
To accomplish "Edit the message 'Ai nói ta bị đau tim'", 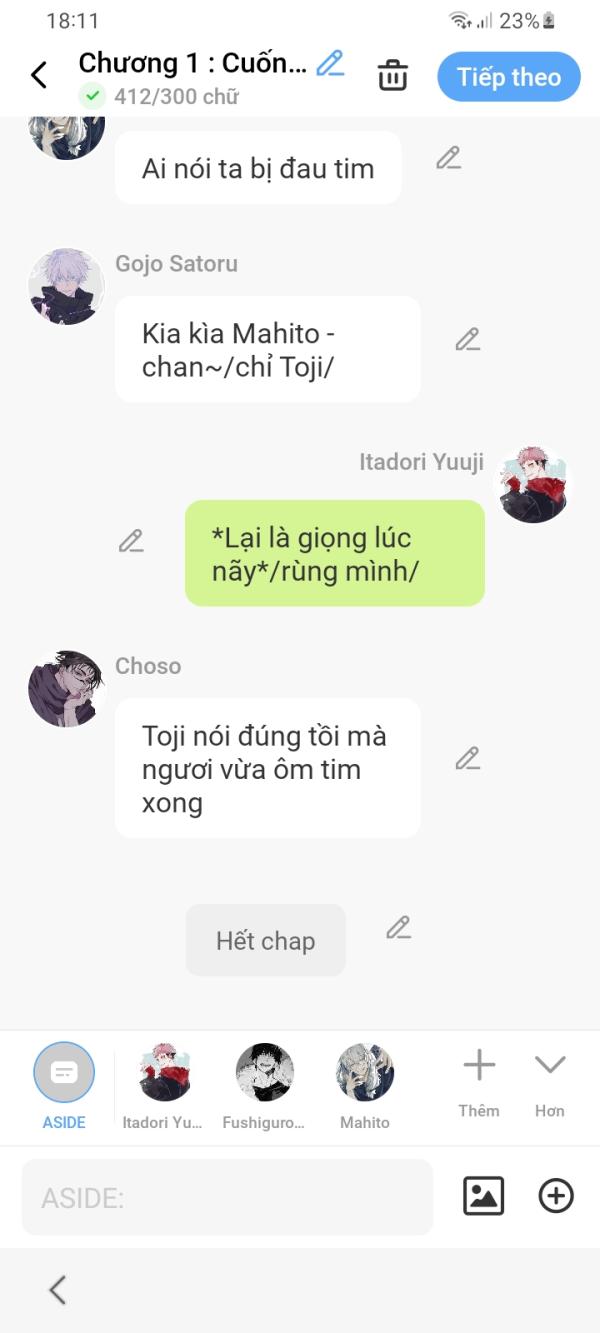I will (x=448, y=158).
